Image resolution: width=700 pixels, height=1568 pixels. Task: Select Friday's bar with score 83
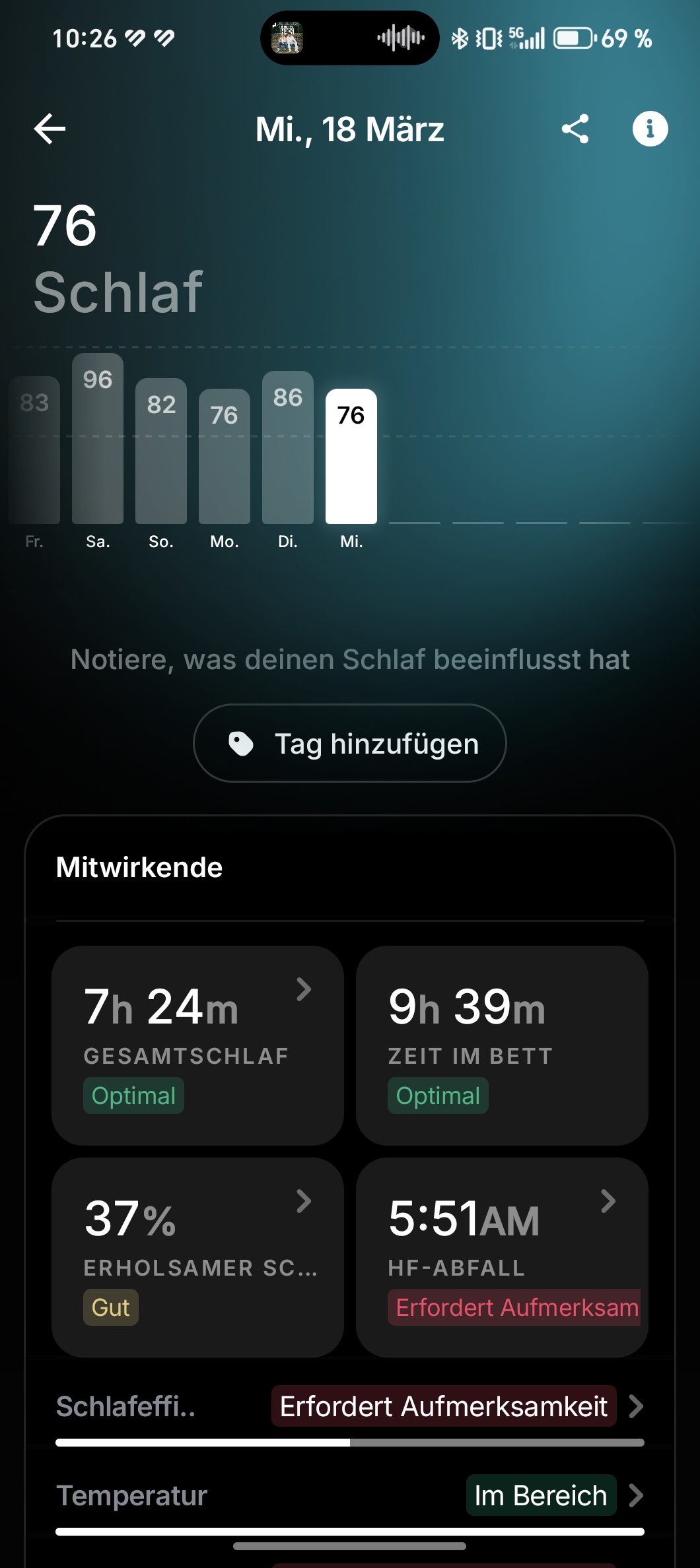coord(34,450)
